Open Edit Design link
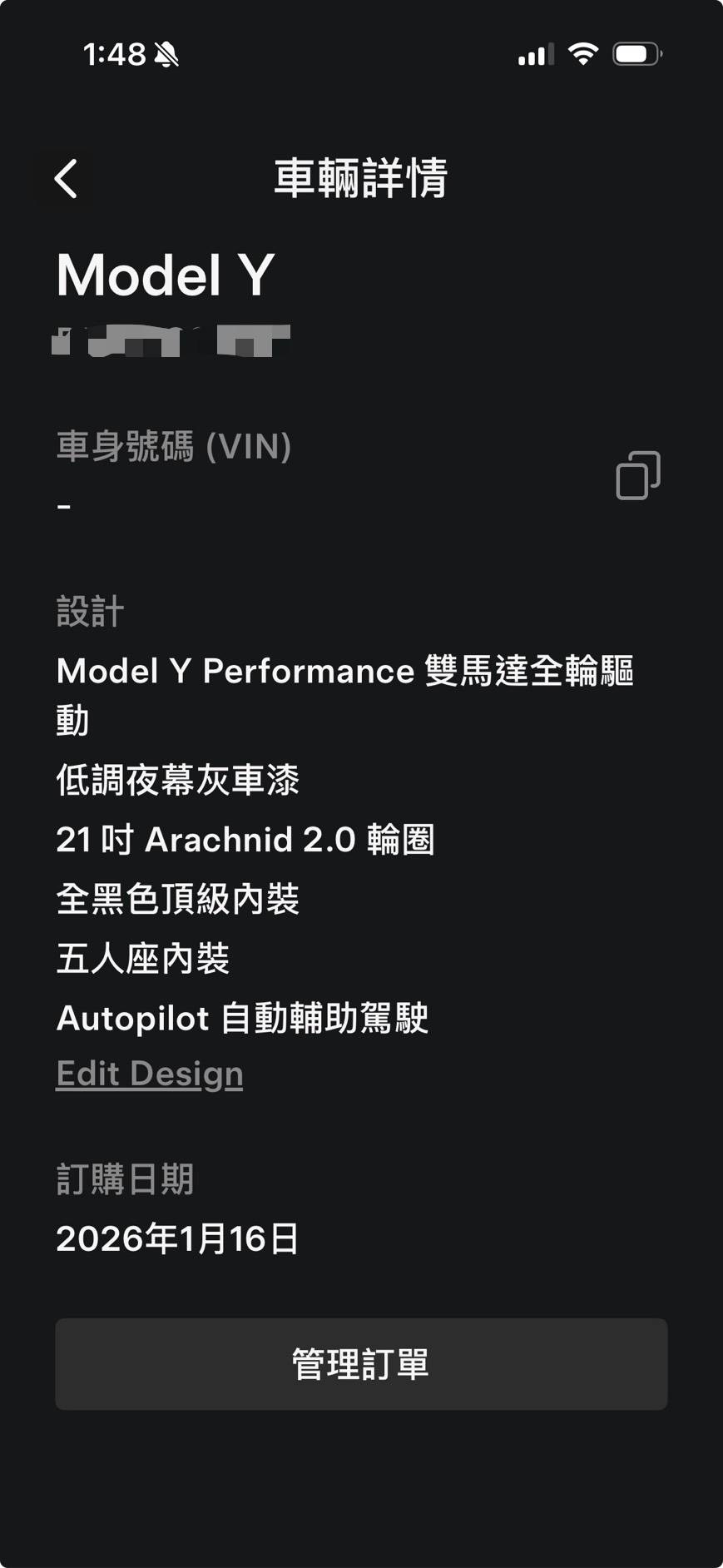 click(x=148, y=1074)
